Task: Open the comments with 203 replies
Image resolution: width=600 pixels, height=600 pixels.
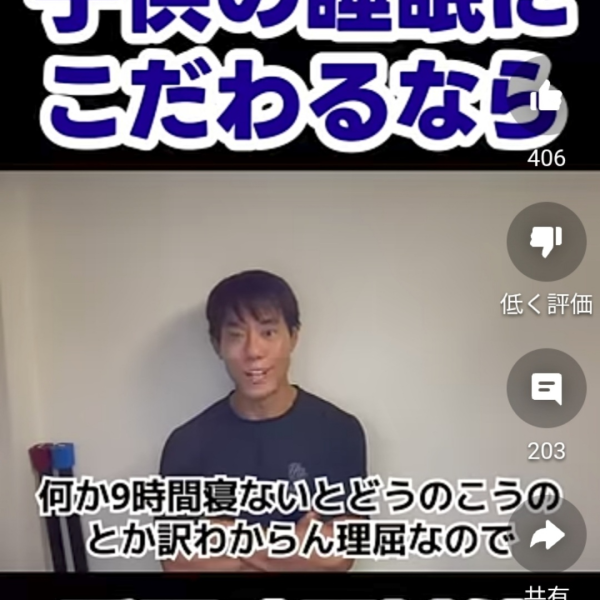Action: 546,389
